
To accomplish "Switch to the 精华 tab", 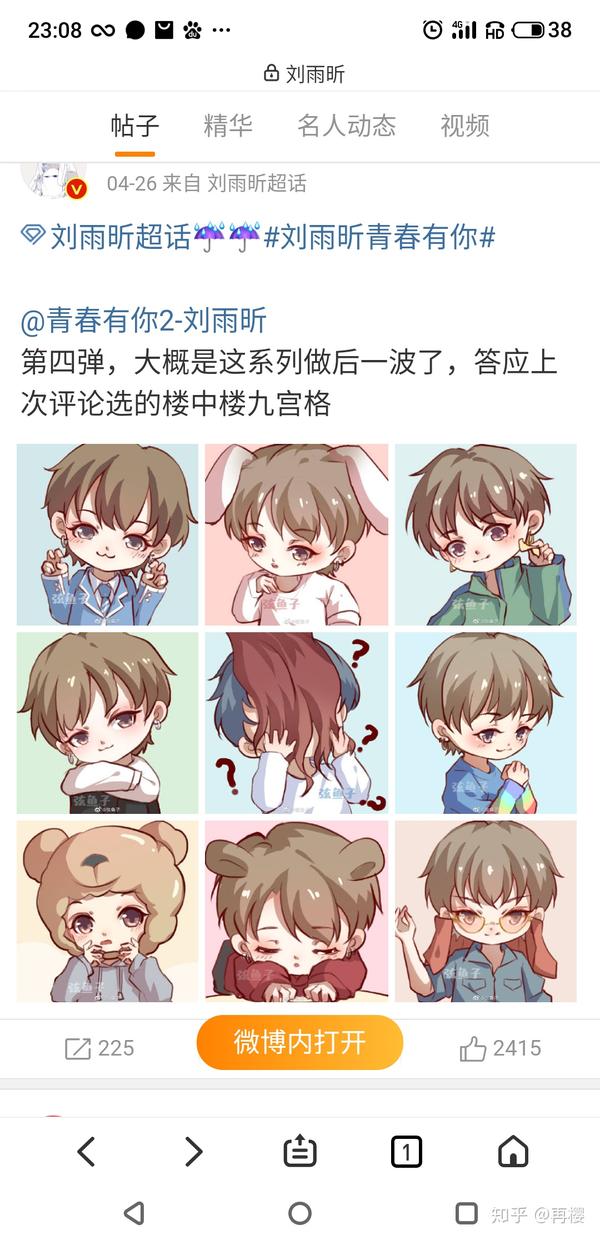I will point(228,126).
